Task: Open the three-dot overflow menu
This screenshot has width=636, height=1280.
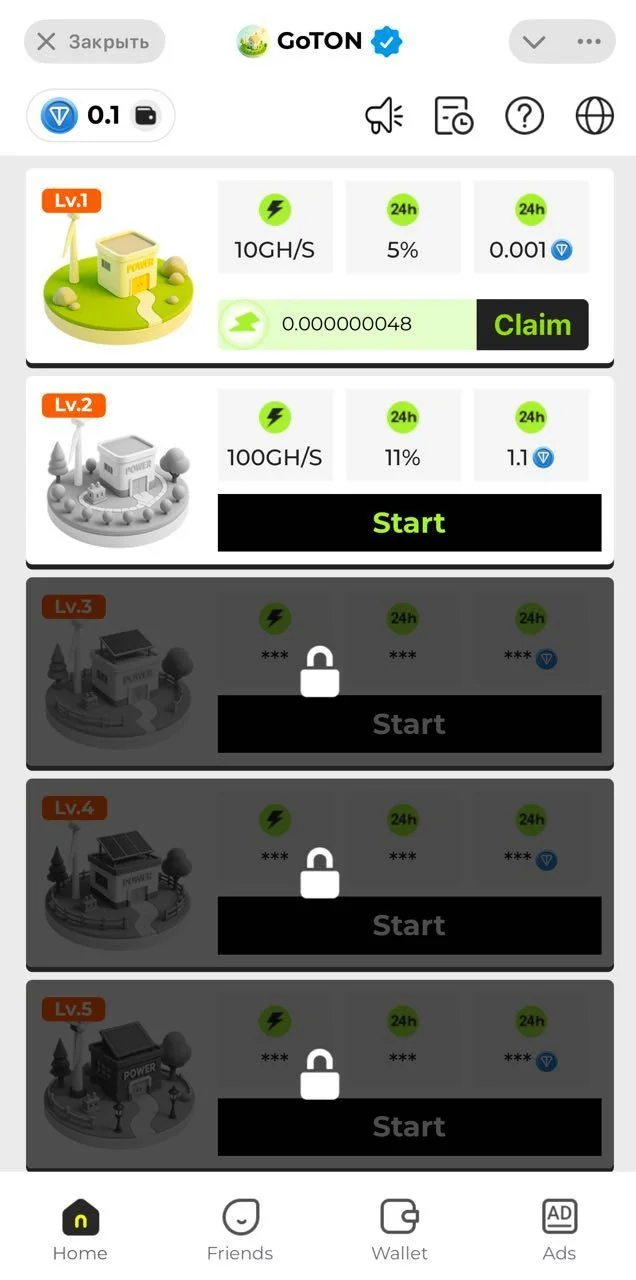Action: (589, 42)
